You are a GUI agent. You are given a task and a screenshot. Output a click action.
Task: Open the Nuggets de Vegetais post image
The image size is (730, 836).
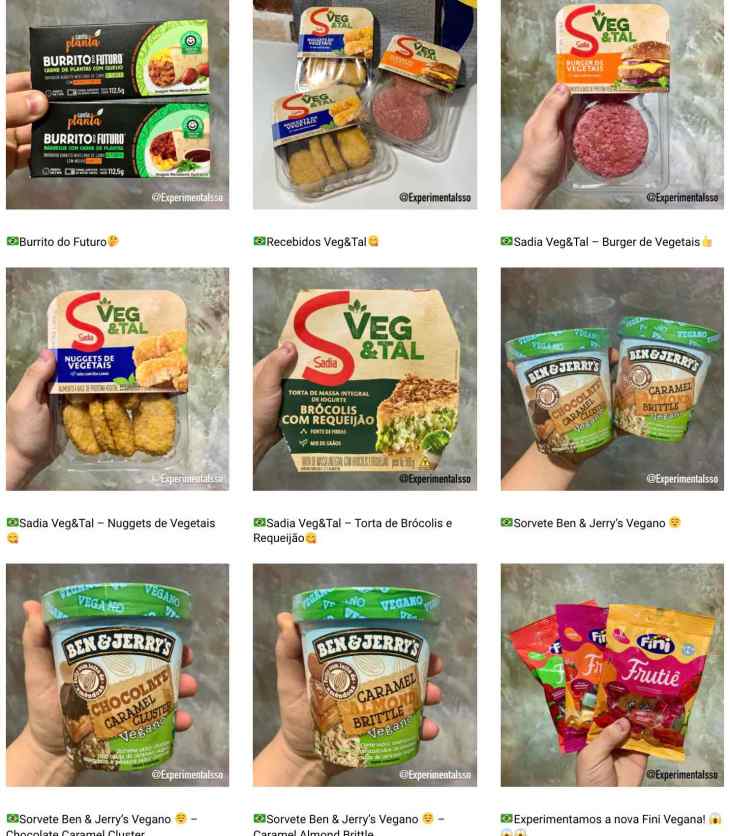pyautogui.click(x=117, y=378)
